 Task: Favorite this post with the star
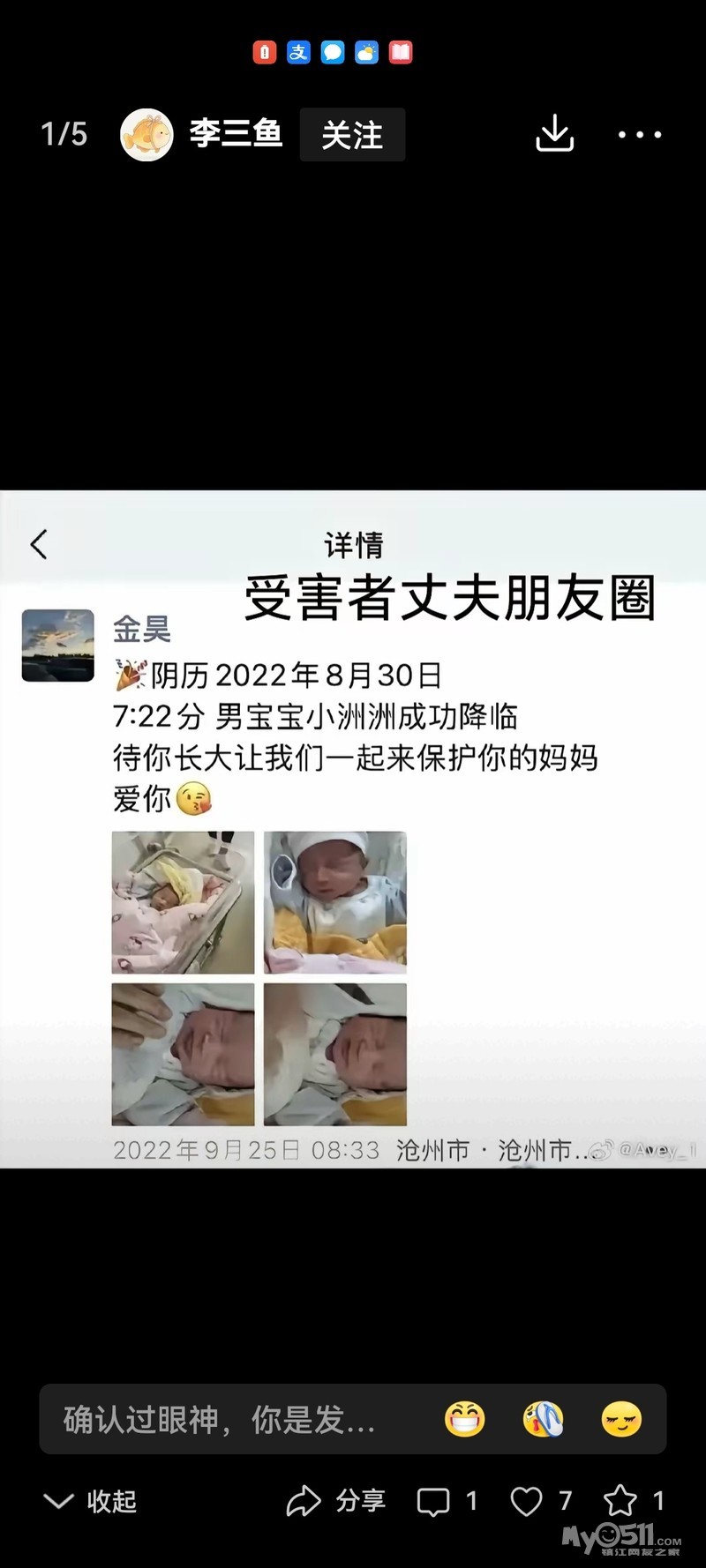[620, 1501]
